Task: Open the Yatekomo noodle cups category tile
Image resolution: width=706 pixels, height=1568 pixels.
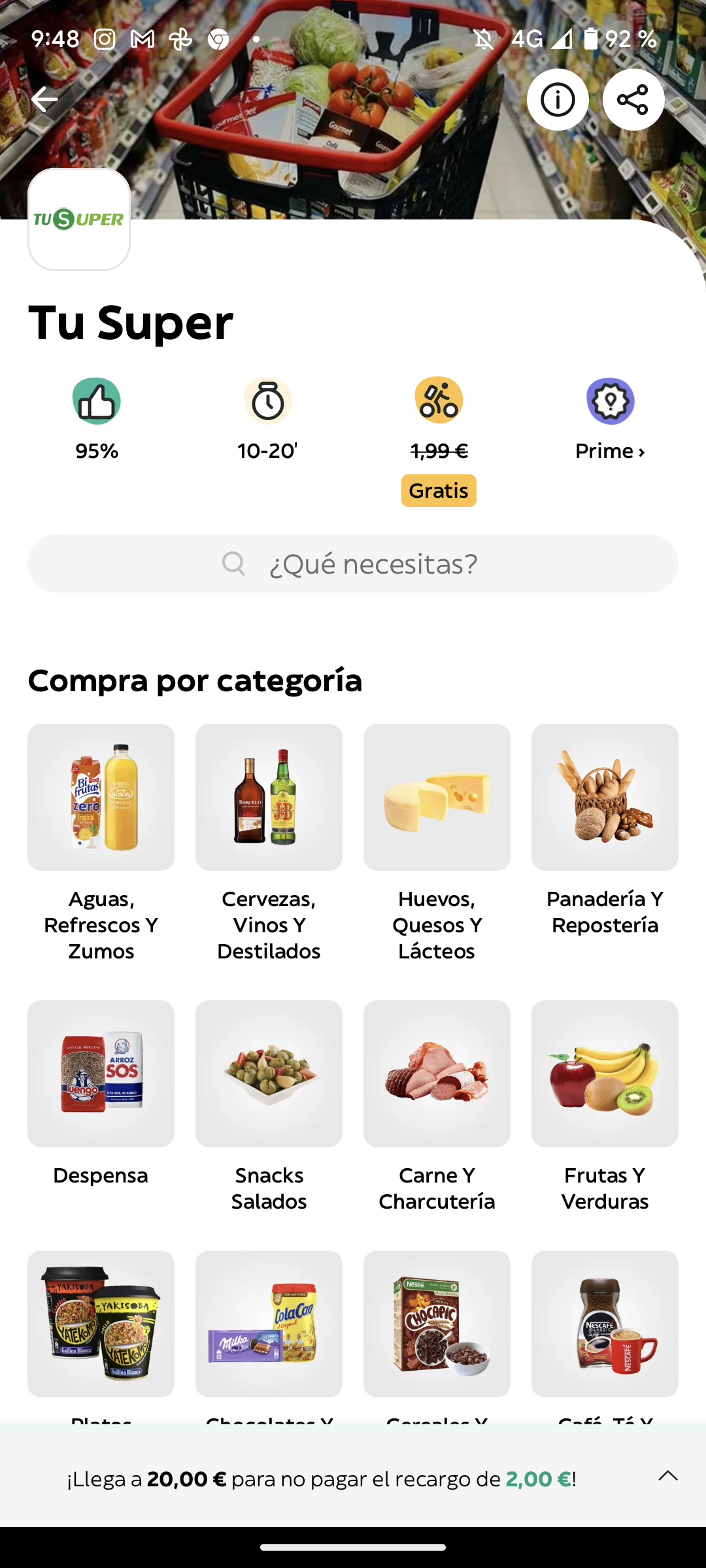Action: pyautogui.click(x=101, y=1324)
